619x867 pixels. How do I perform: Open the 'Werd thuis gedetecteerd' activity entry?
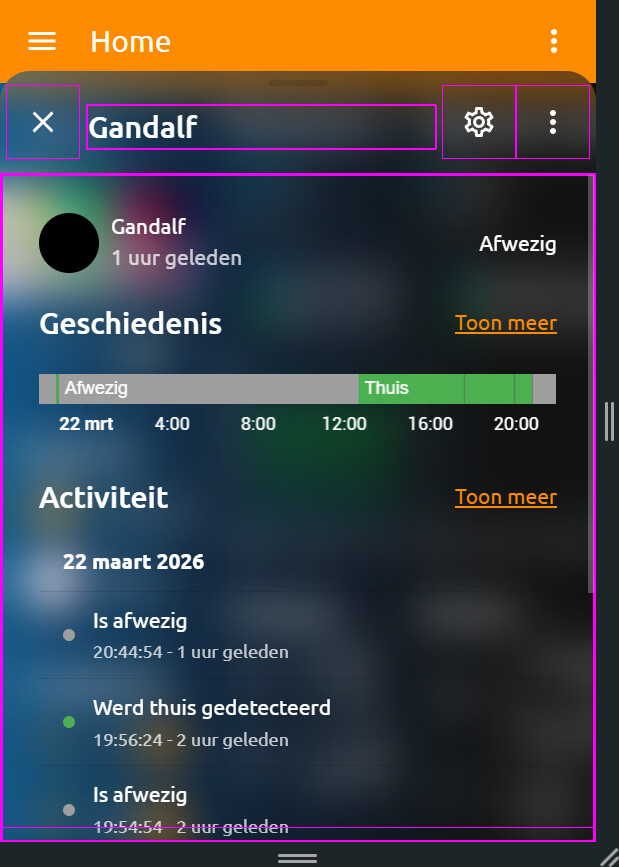pos(211,708)
